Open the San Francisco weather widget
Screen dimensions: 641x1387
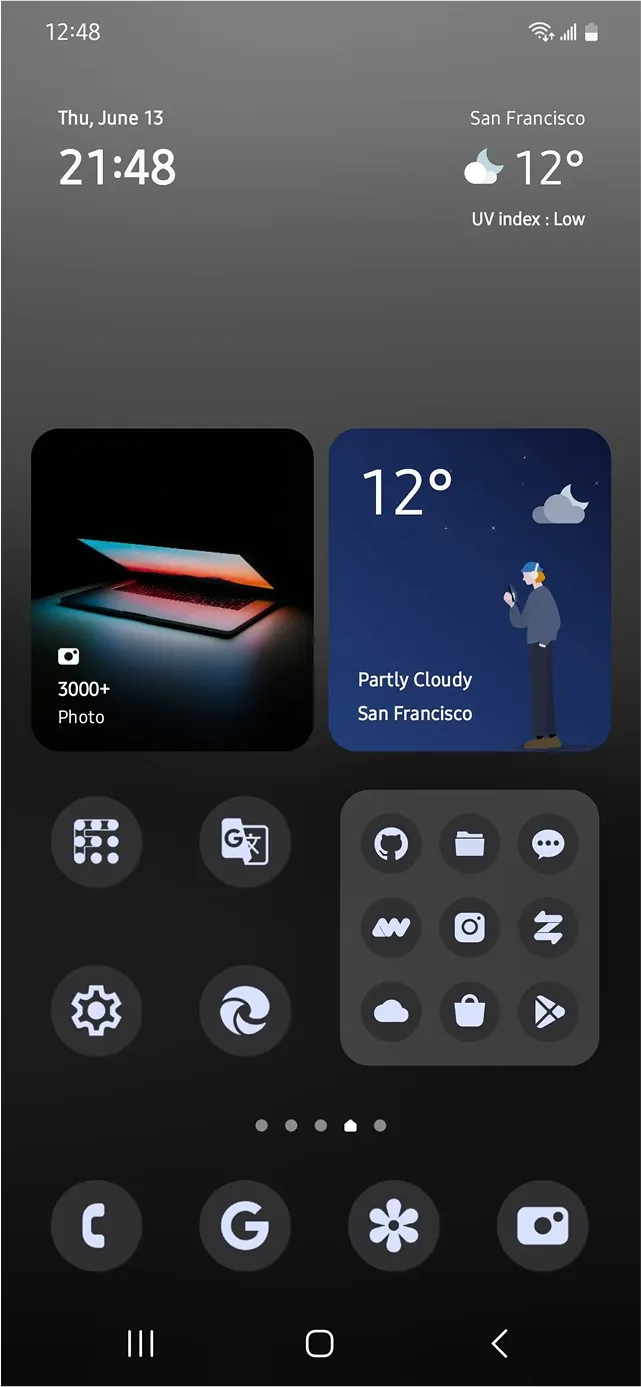pyautogui.click(x=469, y=590)
